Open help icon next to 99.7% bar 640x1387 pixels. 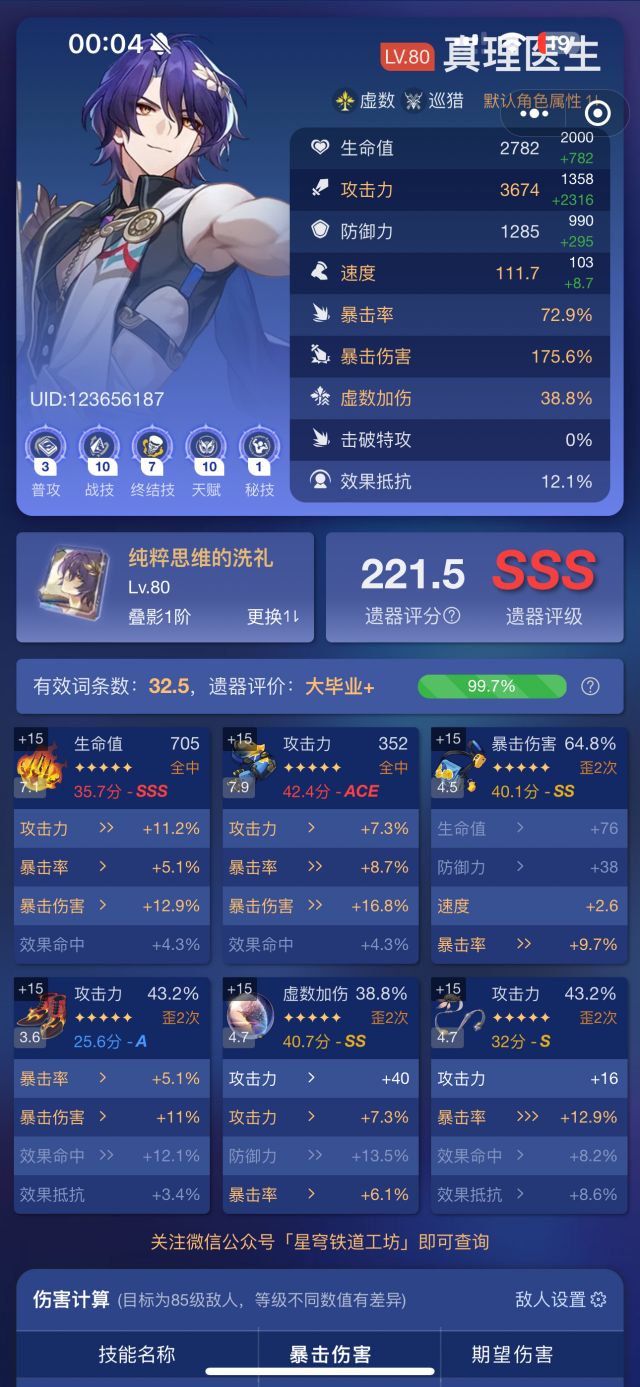(x=590, y=686)
